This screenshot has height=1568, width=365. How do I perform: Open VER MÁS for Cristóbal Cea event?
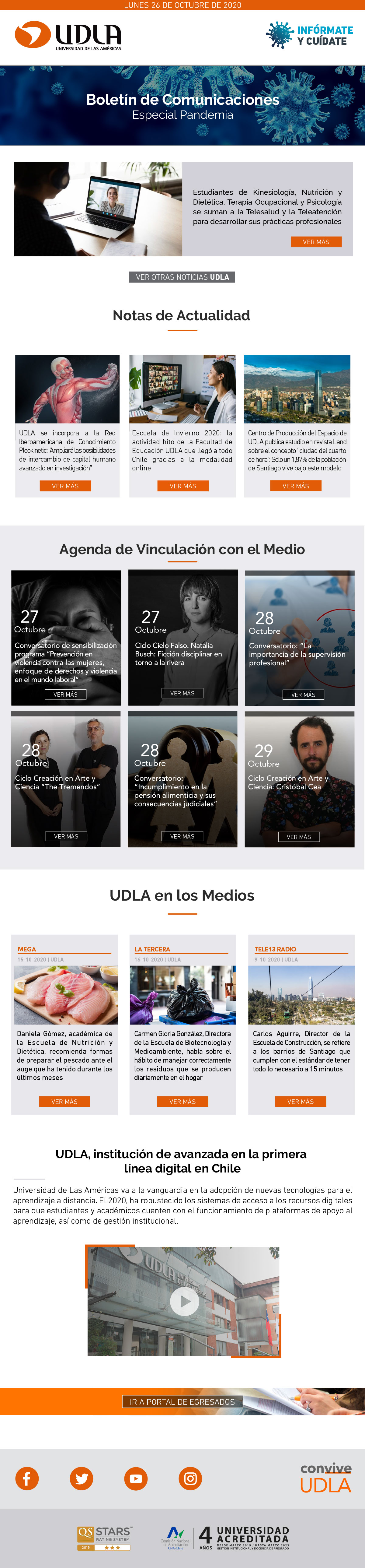299,837
